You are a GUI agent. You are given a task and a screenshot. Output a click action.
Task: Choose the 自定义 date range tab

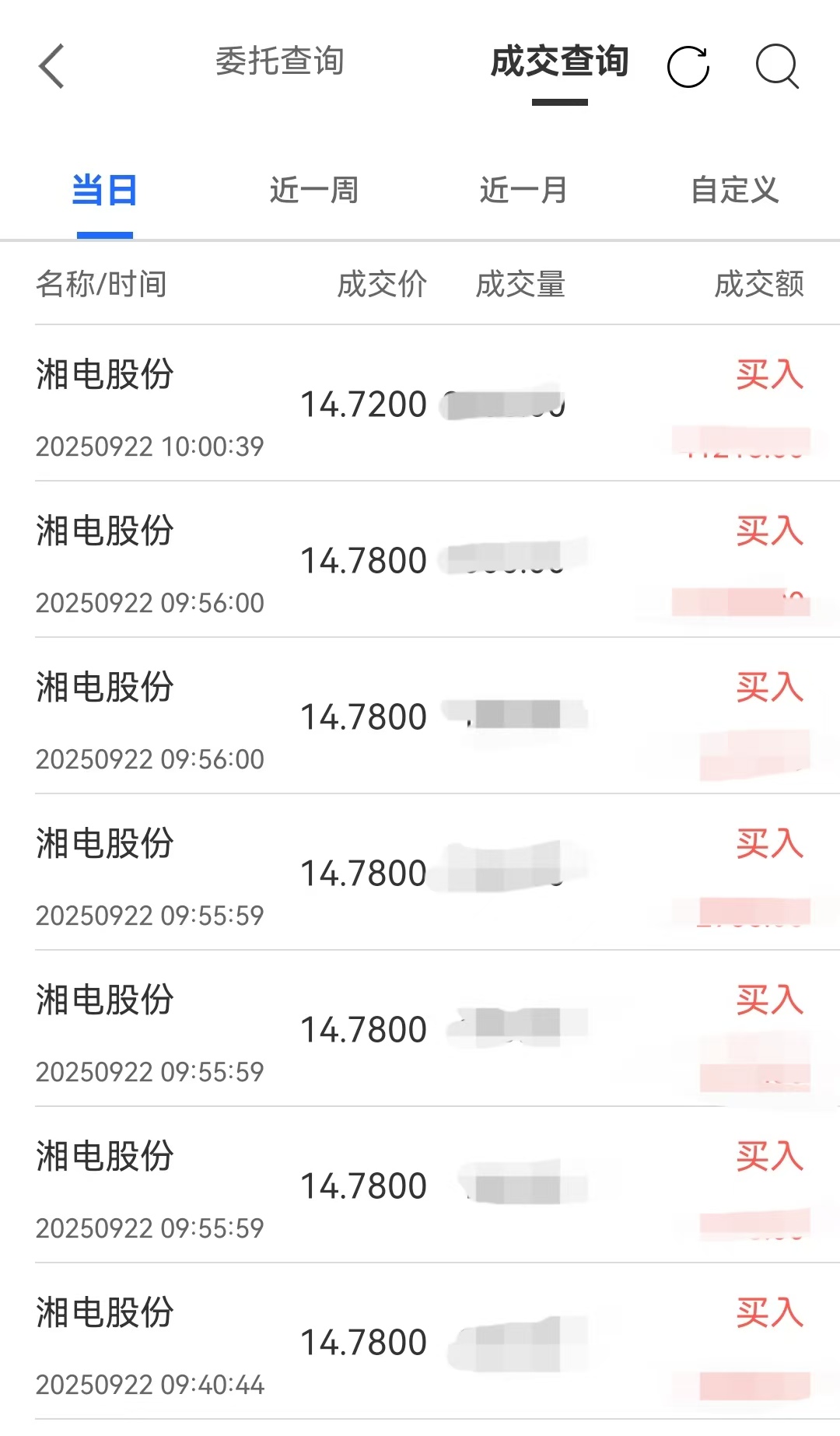click(x=734, y=191)
